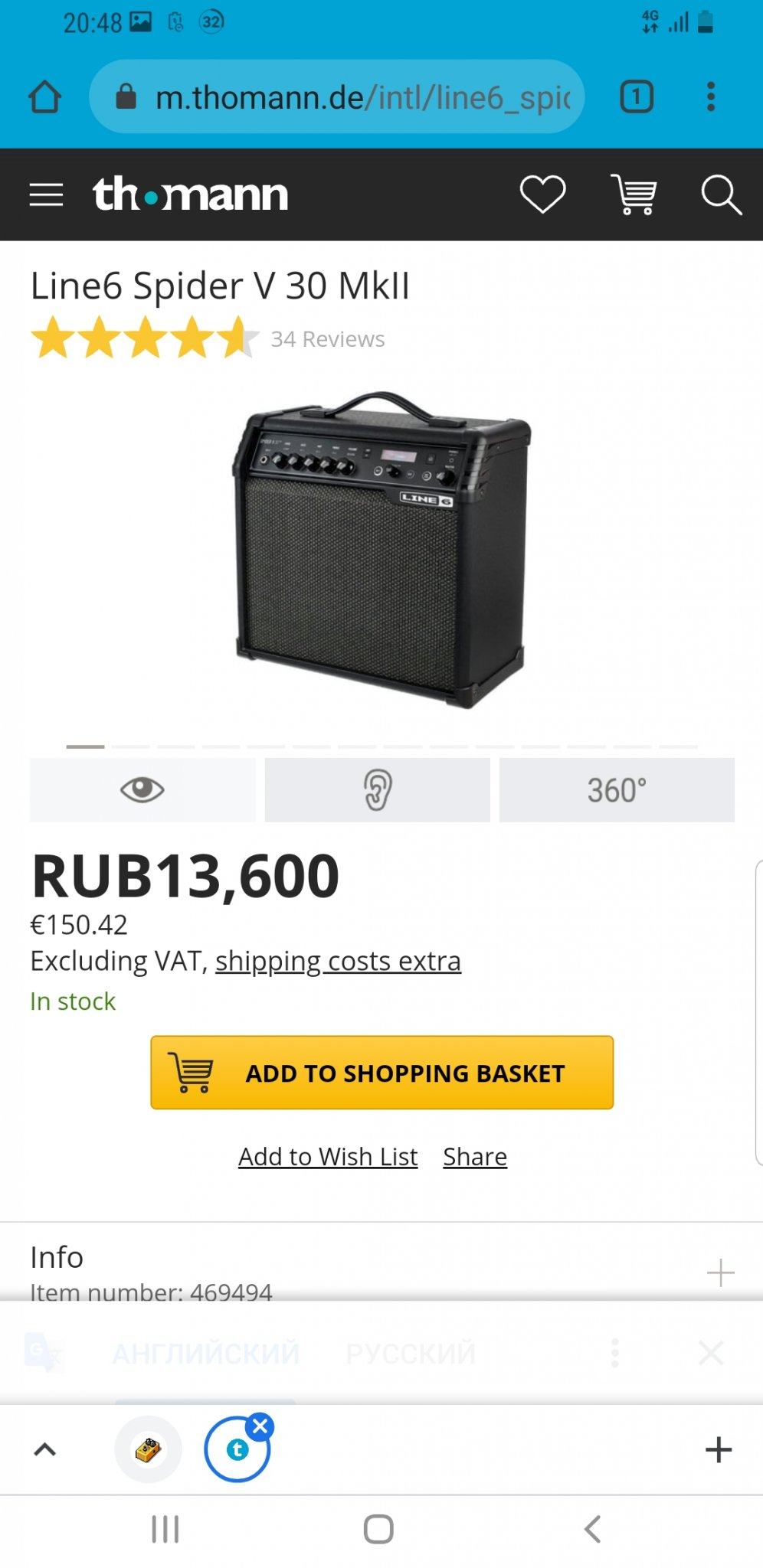Go back using the system back button
The width and height of the screenshot is (763, 1568).
592,1529
